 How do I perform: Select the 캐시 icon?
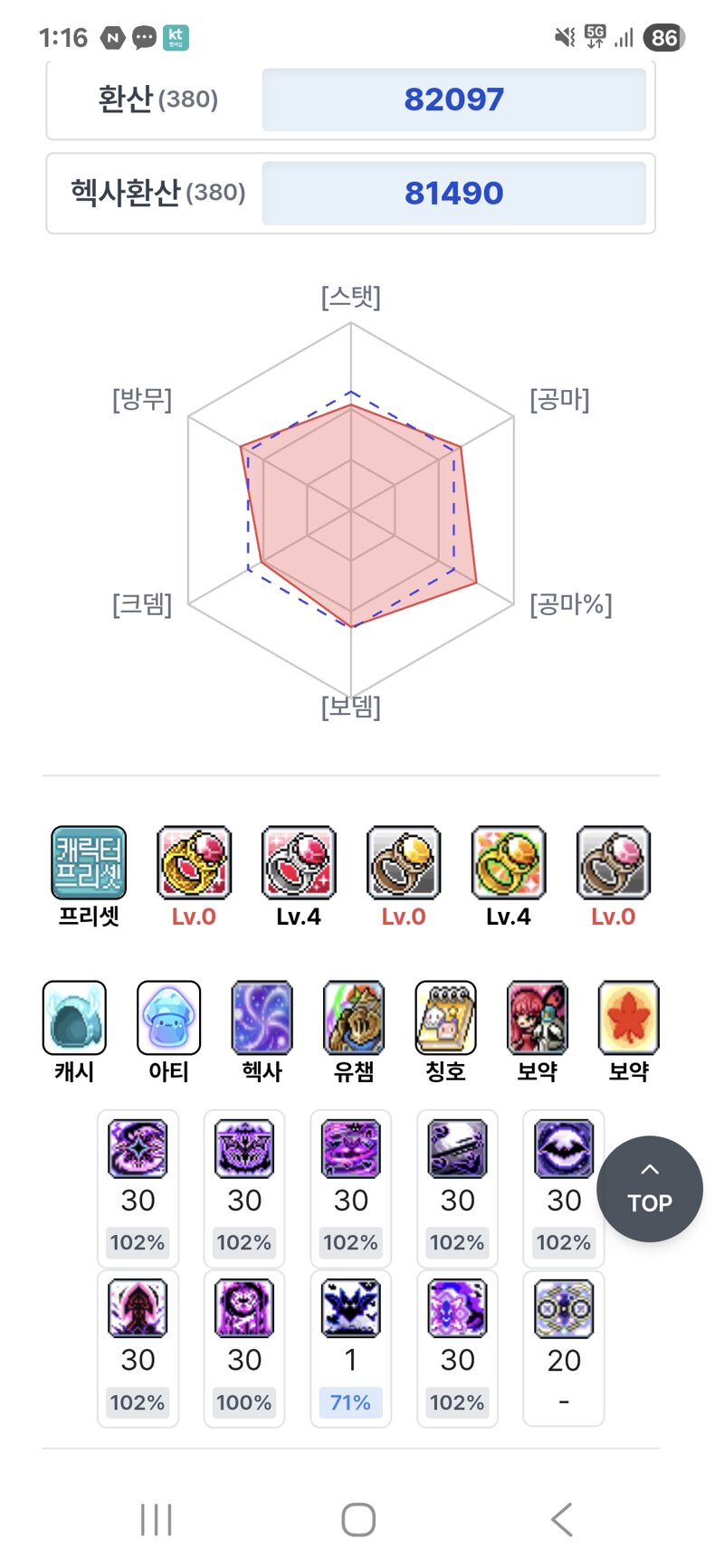tap(74, 1018)
